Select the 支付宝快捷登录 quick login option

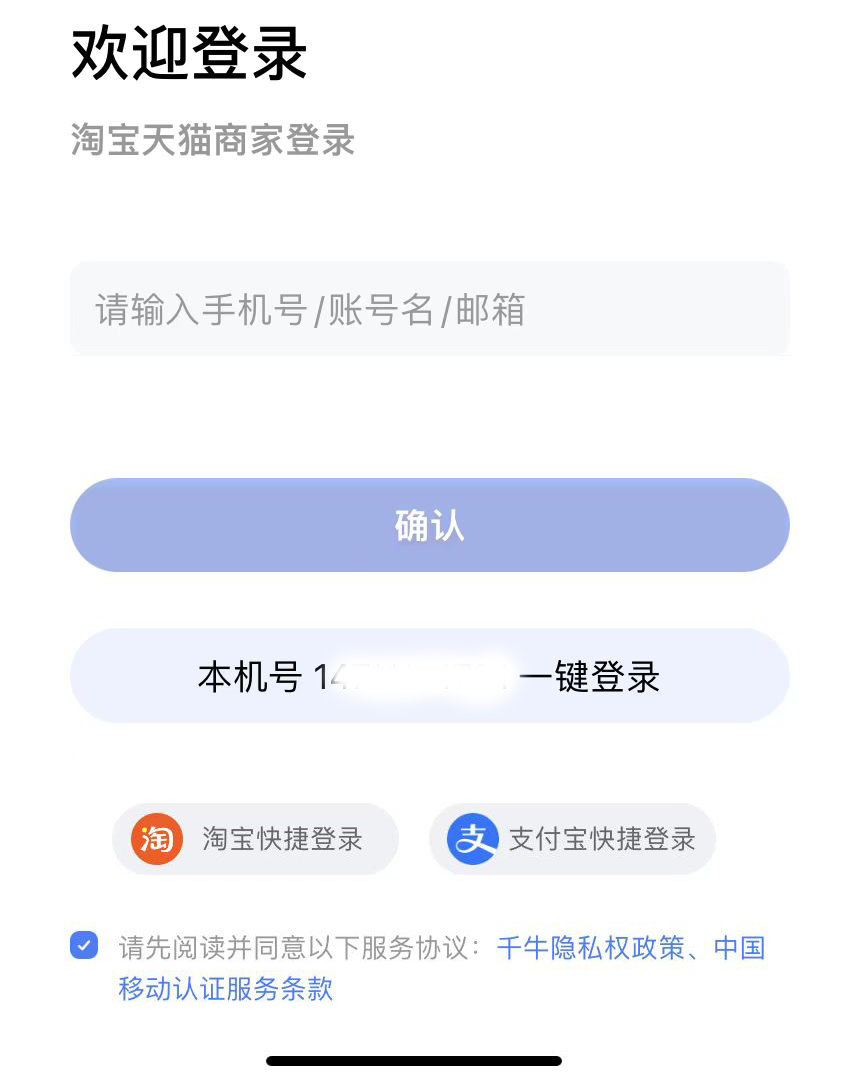coord(572,839)
